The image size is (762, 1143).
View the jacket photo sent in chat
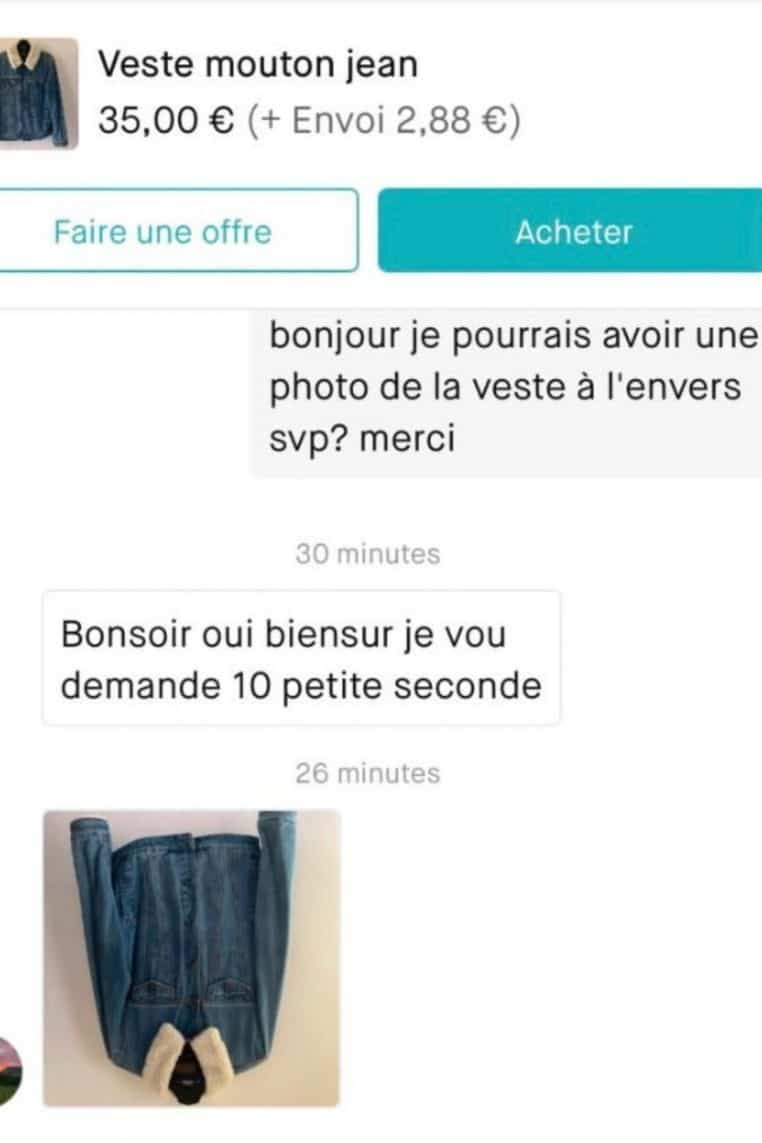[x=191, y=957]
